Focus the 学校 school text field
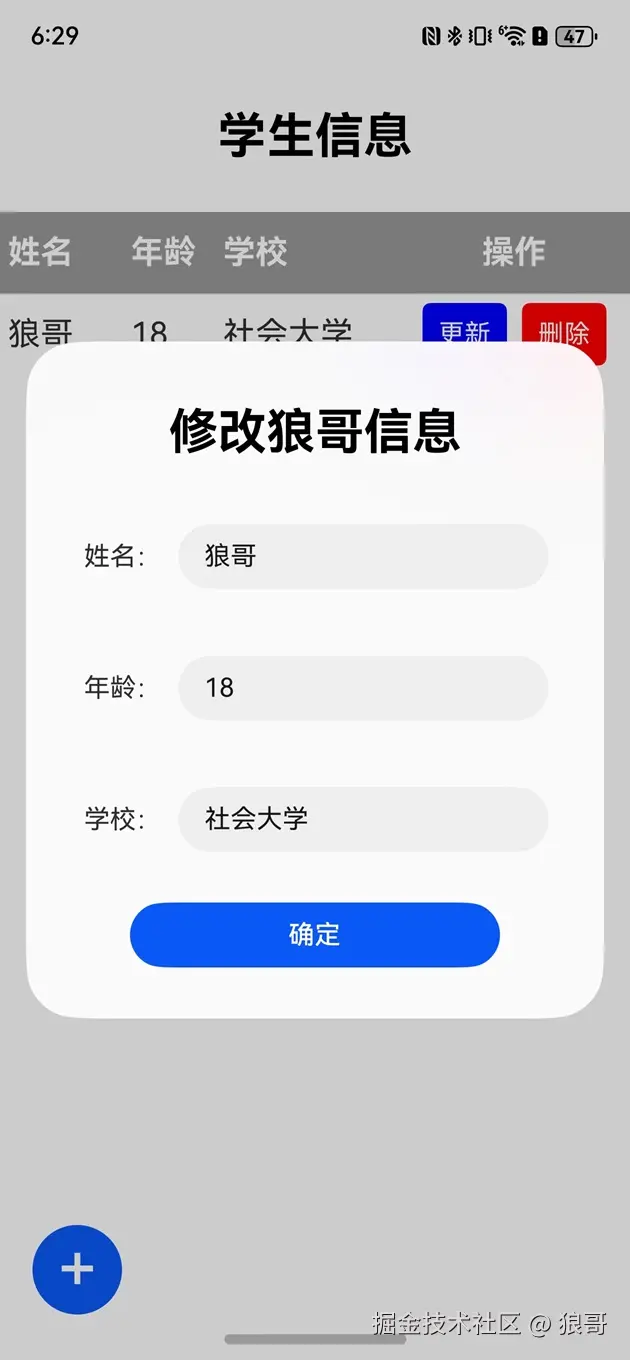 point(363,819)
